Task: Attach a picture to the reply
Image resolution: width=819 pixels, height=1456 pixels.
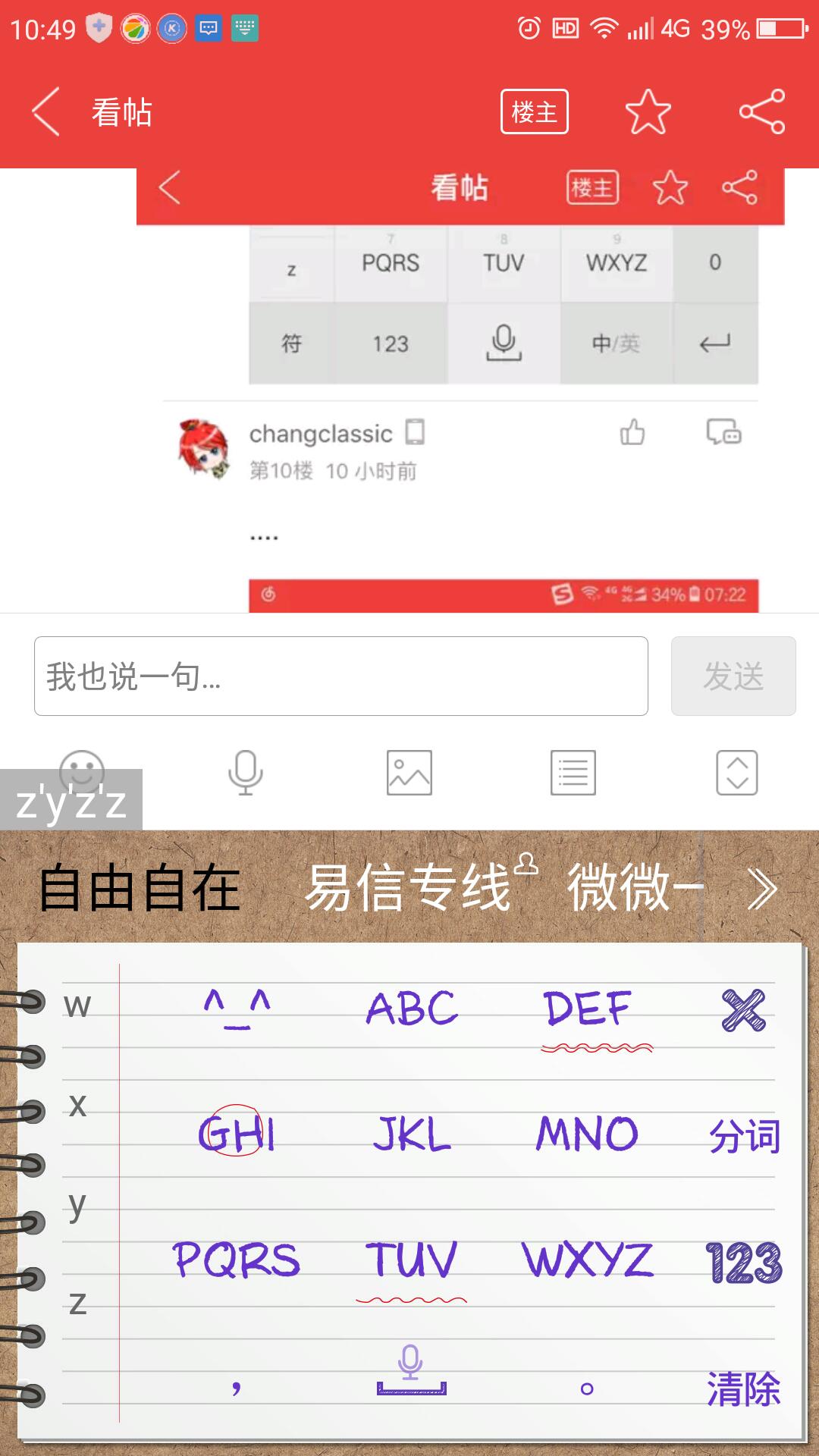Action: click(x=409, y=773)
